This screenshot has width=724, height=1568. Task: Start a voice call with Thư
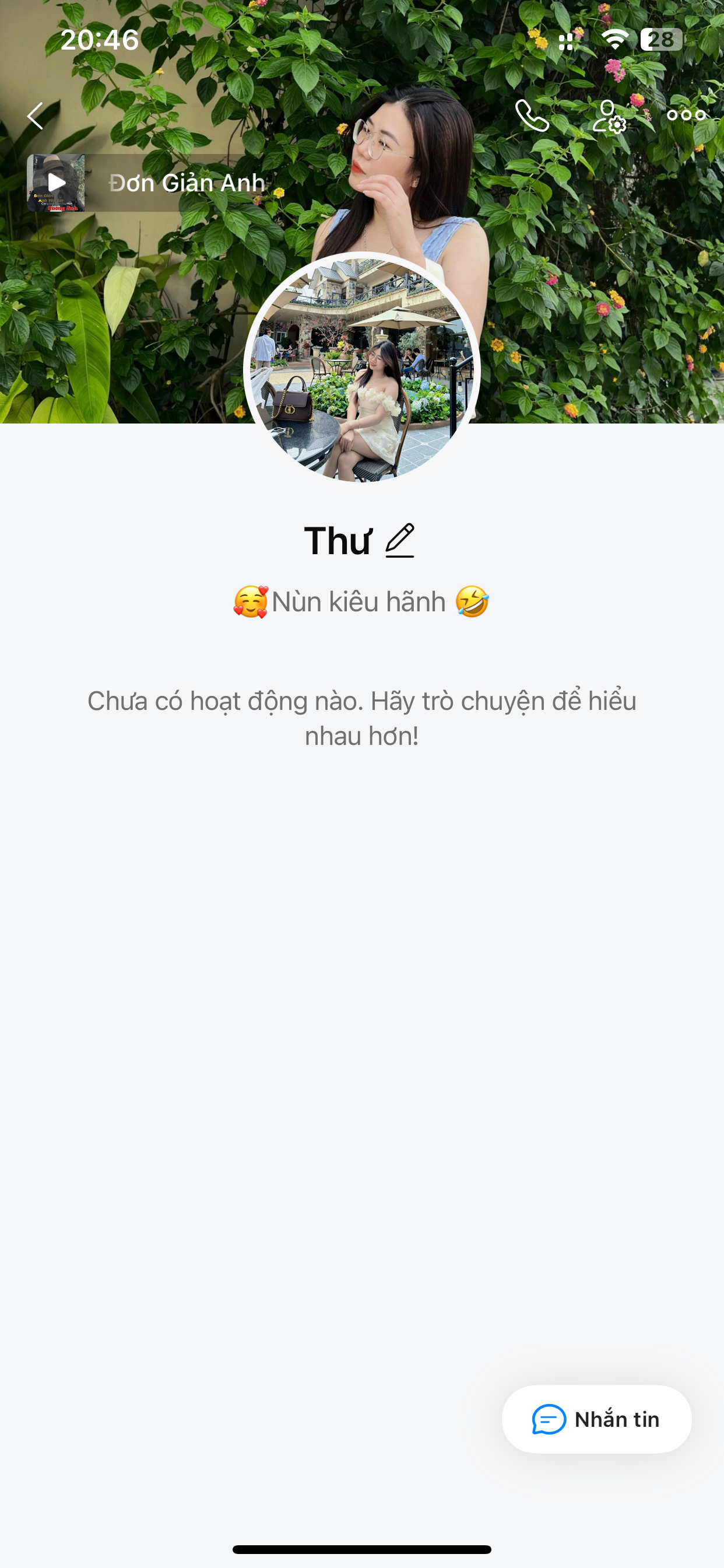pos(532,116)
